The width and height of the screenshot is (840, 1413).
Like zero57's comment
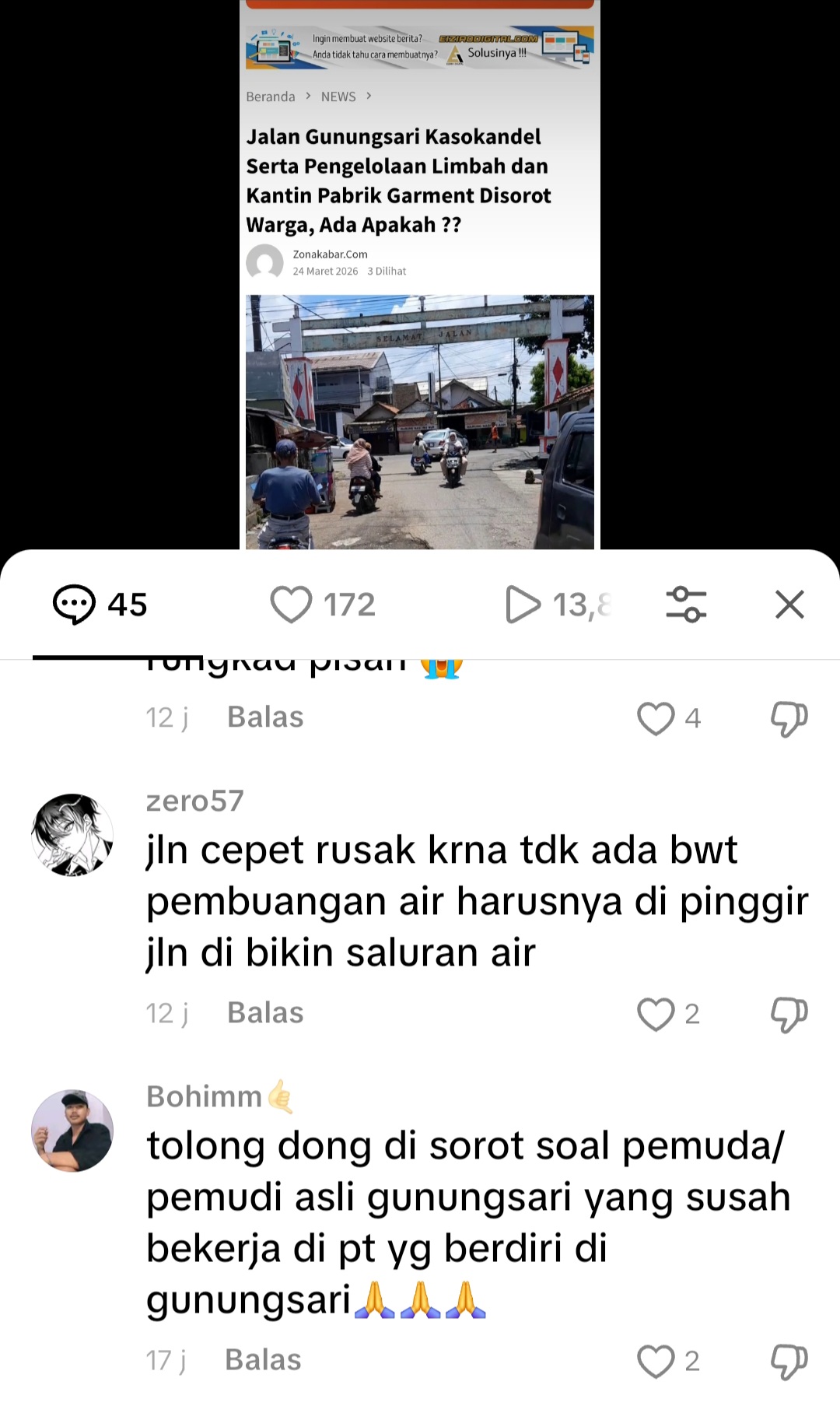tap(656, 1014)
